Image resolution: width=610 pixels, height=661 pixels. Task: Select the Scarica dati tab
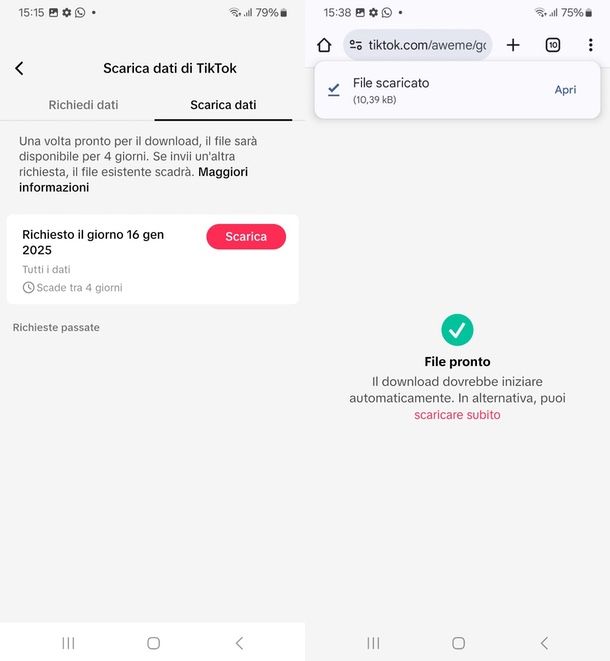(x=223, y=105)
